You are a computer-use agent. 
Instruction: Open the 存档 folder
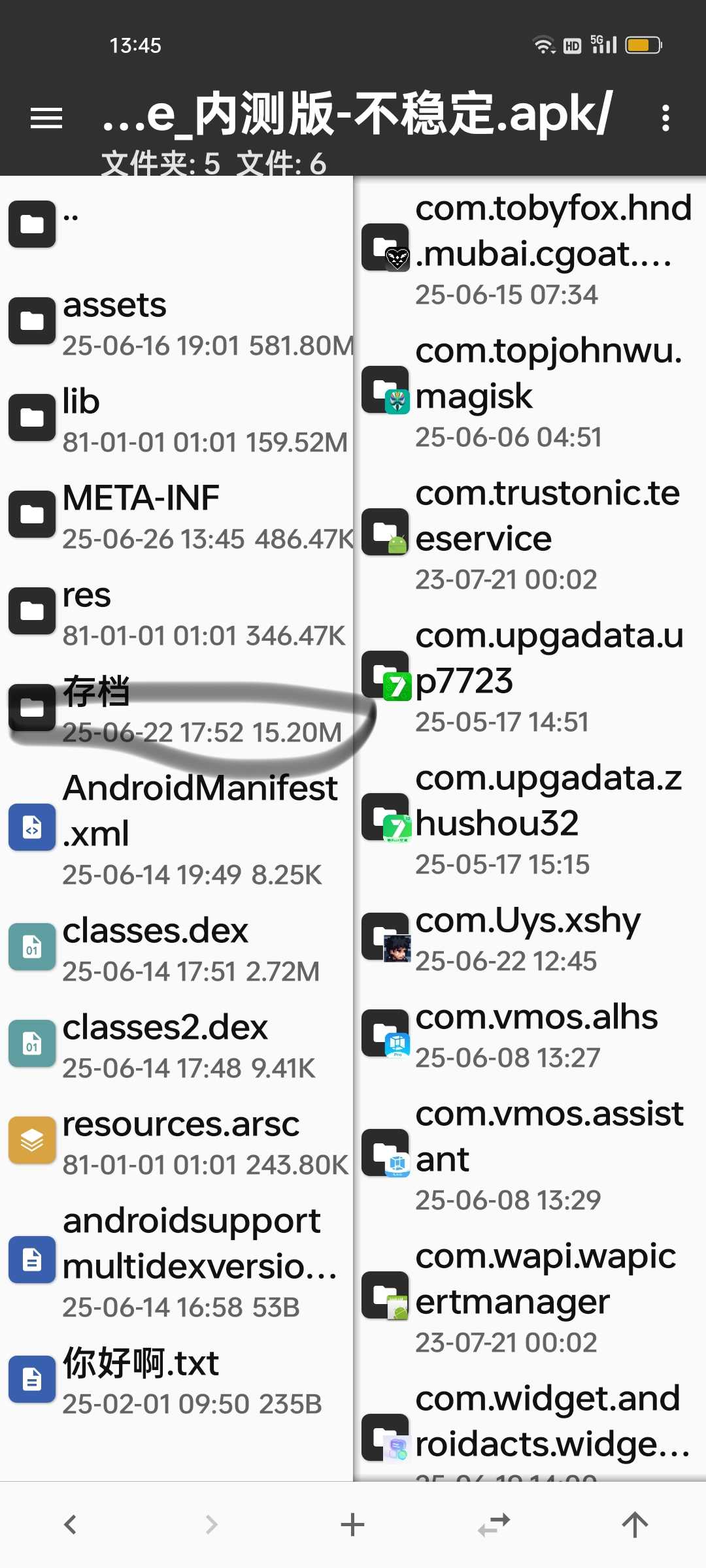click(x=176, y=708)
